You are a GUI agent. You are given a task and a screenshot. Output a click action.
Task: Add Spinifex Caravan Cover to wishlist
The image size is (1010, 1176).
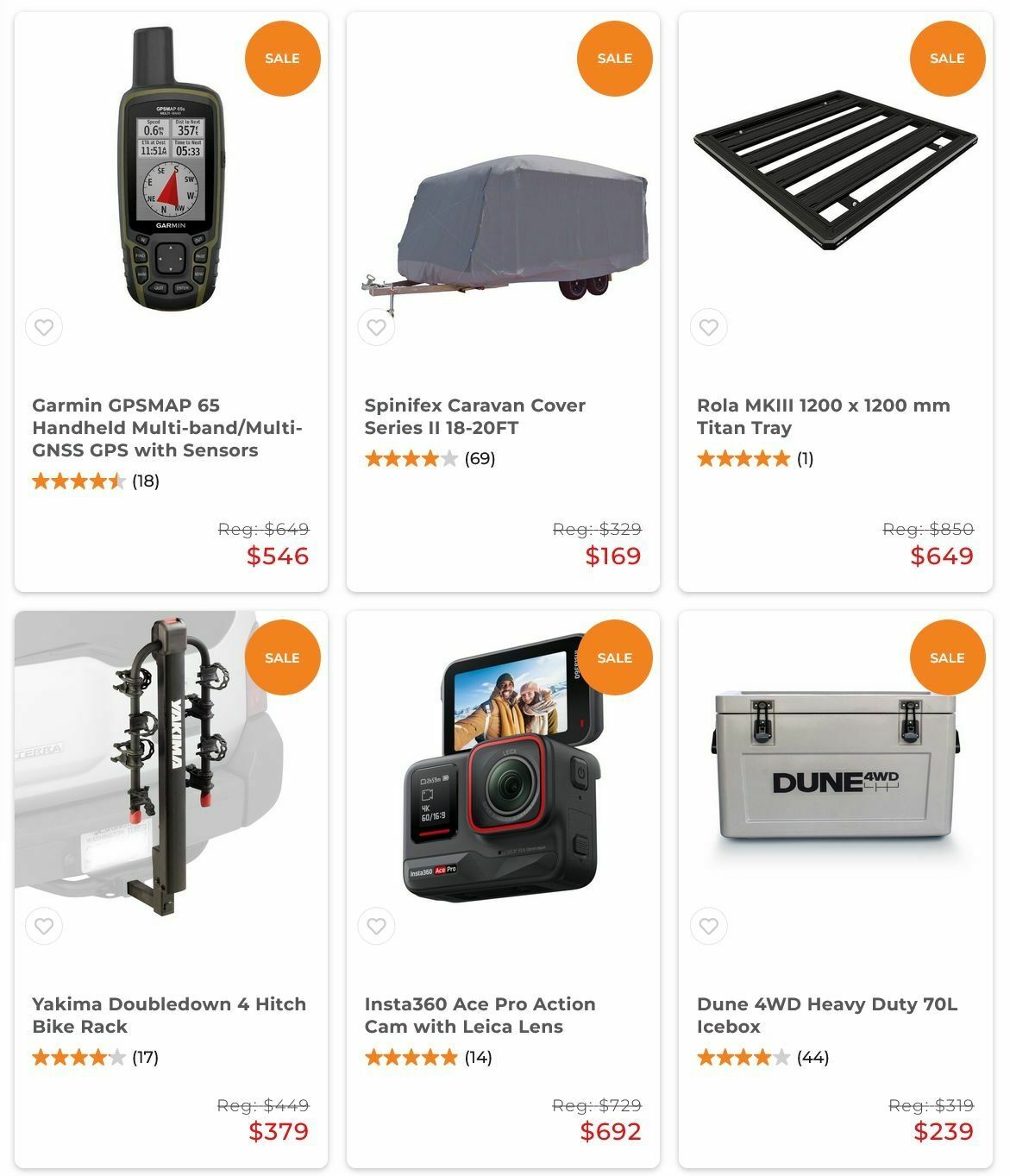click(376, 327)
